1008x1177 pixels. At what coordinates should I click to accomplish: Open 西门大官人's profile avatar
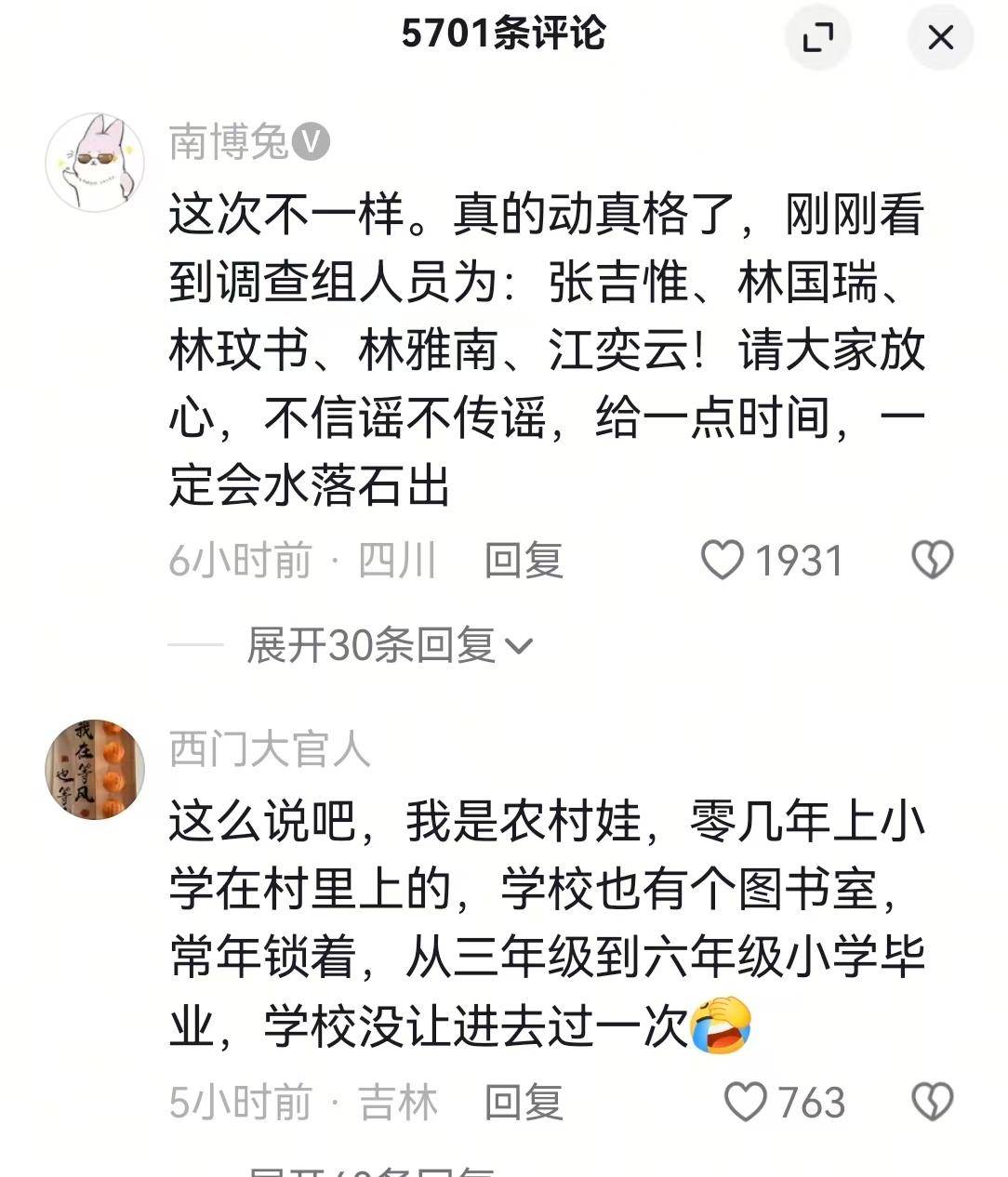(95, 770)
